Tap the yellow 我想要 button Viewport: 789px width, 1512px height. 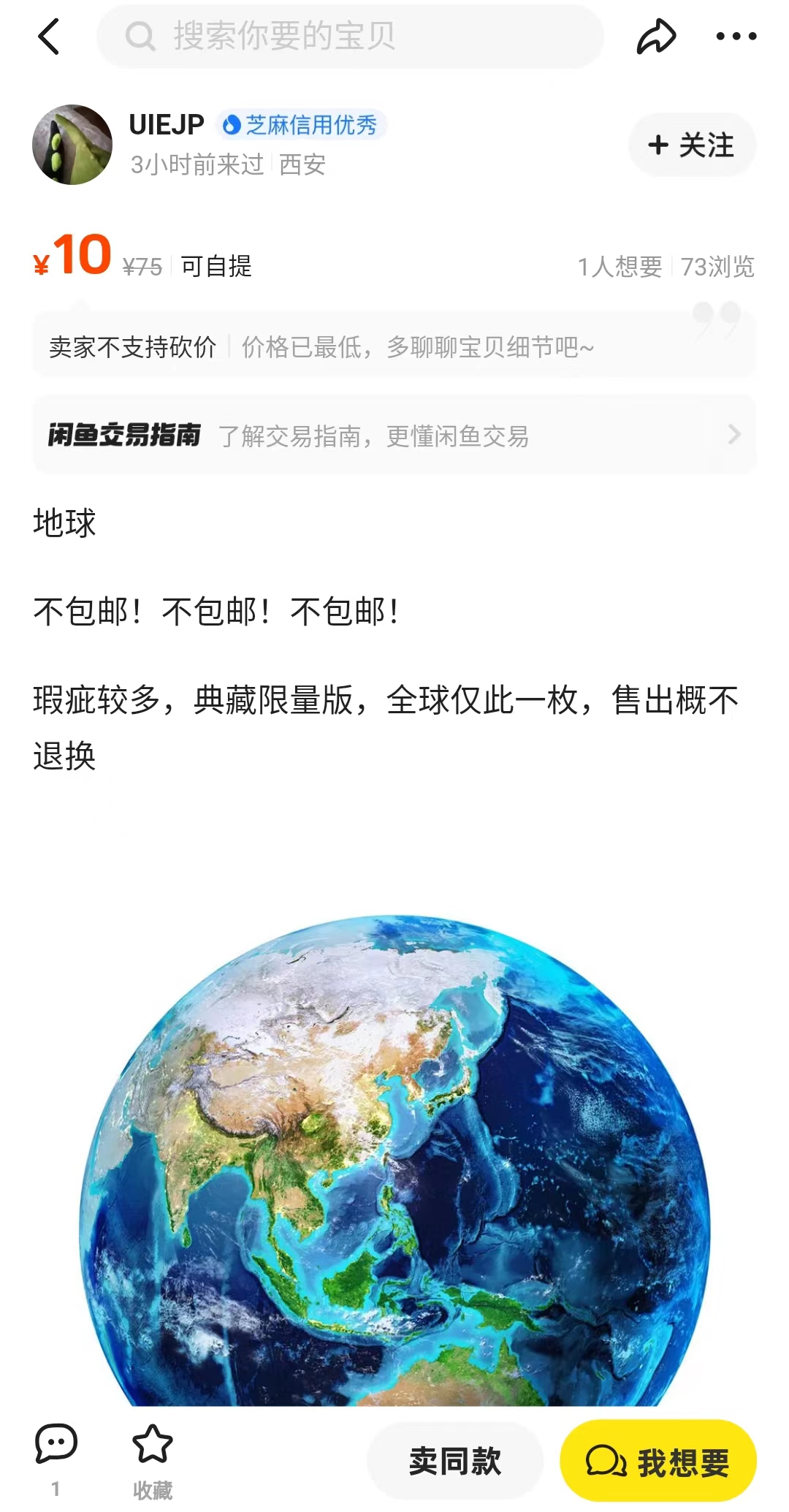(658, 1462)
